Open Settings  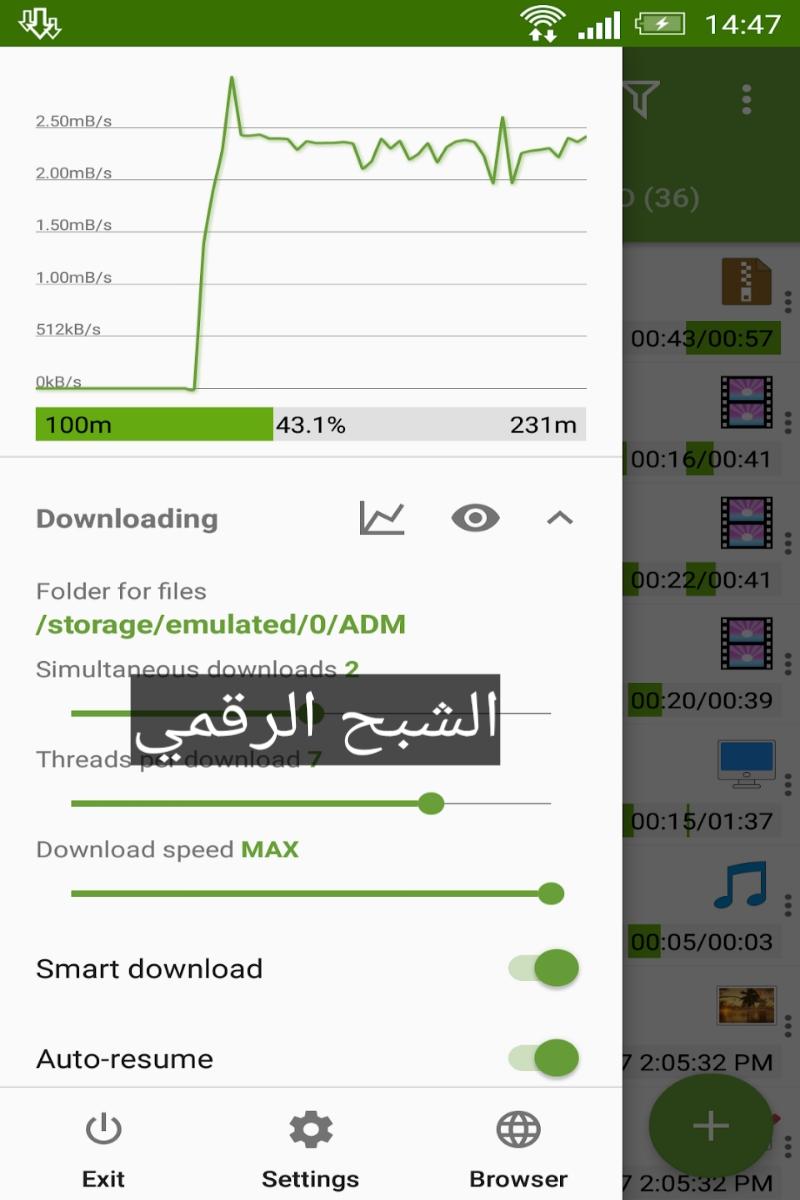[x=310, y=1150]
